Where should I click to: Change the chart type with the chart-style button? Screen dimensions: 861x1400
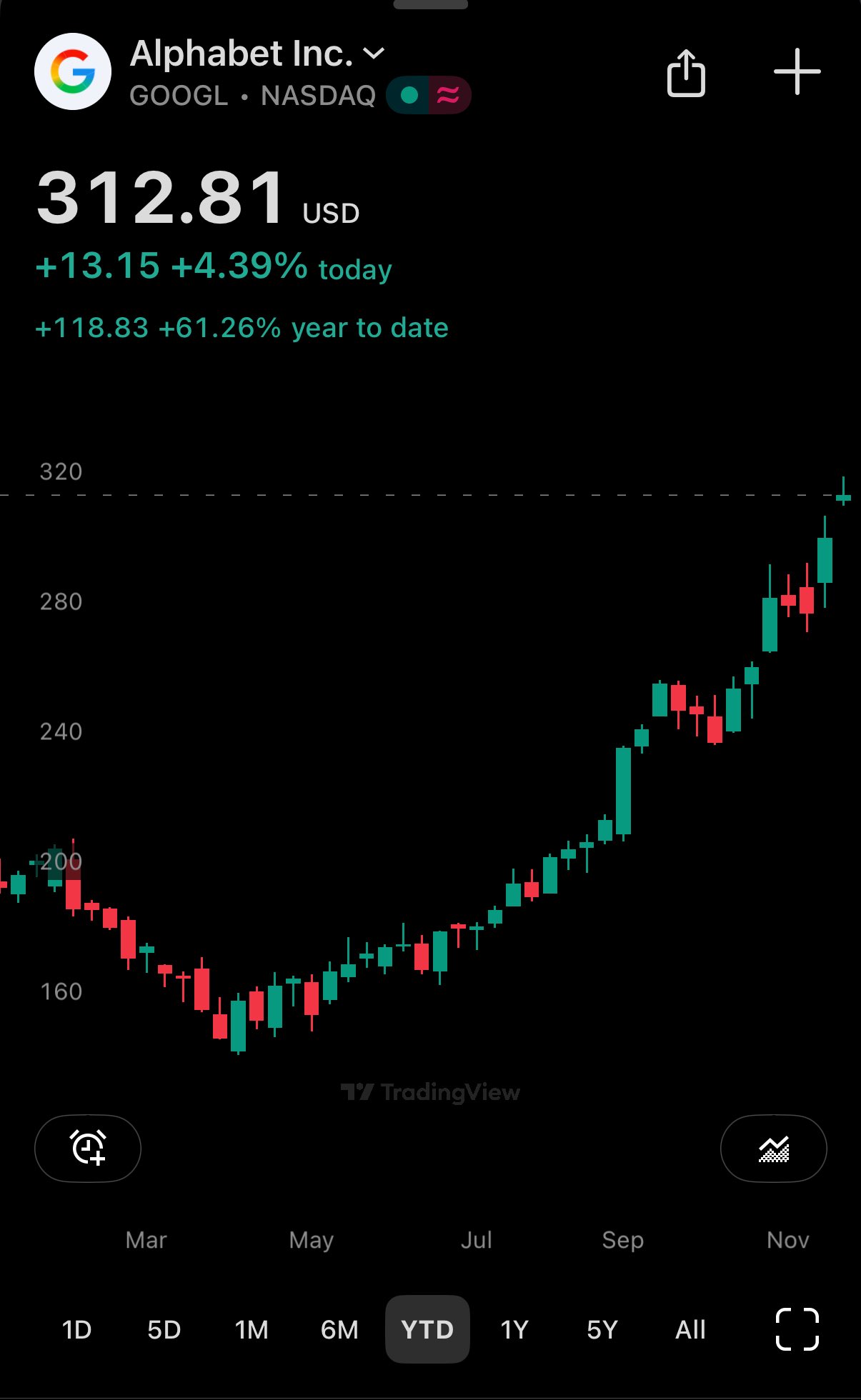(773, 1148)
